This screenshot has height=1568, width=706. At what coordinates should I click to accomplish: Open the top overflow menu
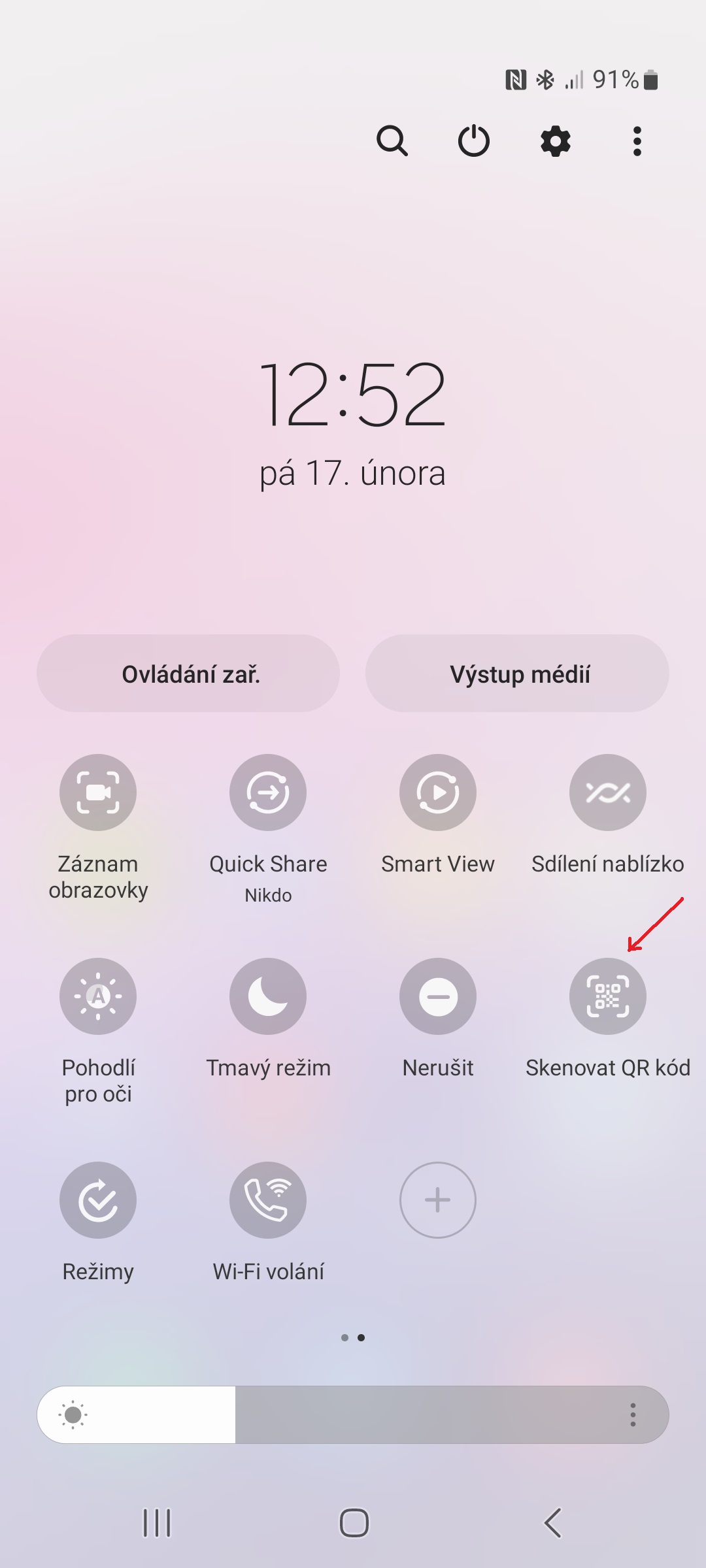point(637,140)
